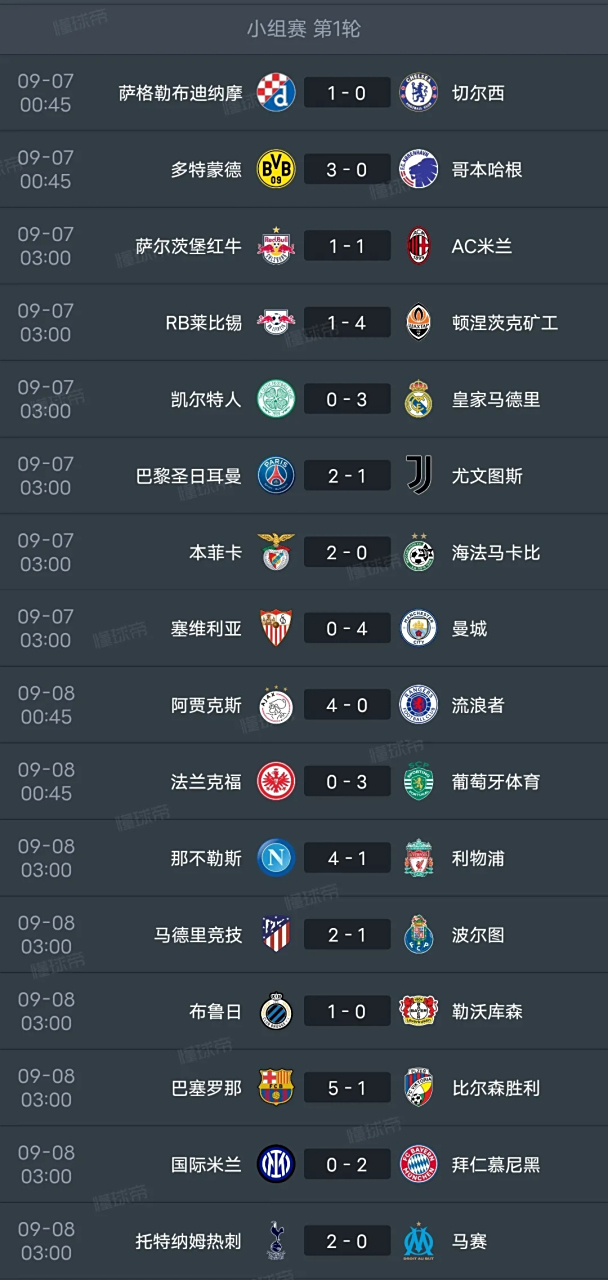Tap the 塞维利亚 vs 曼城 match row
Image resolution: width=608 pixels, height=1280 pixels.
(346, 629)
